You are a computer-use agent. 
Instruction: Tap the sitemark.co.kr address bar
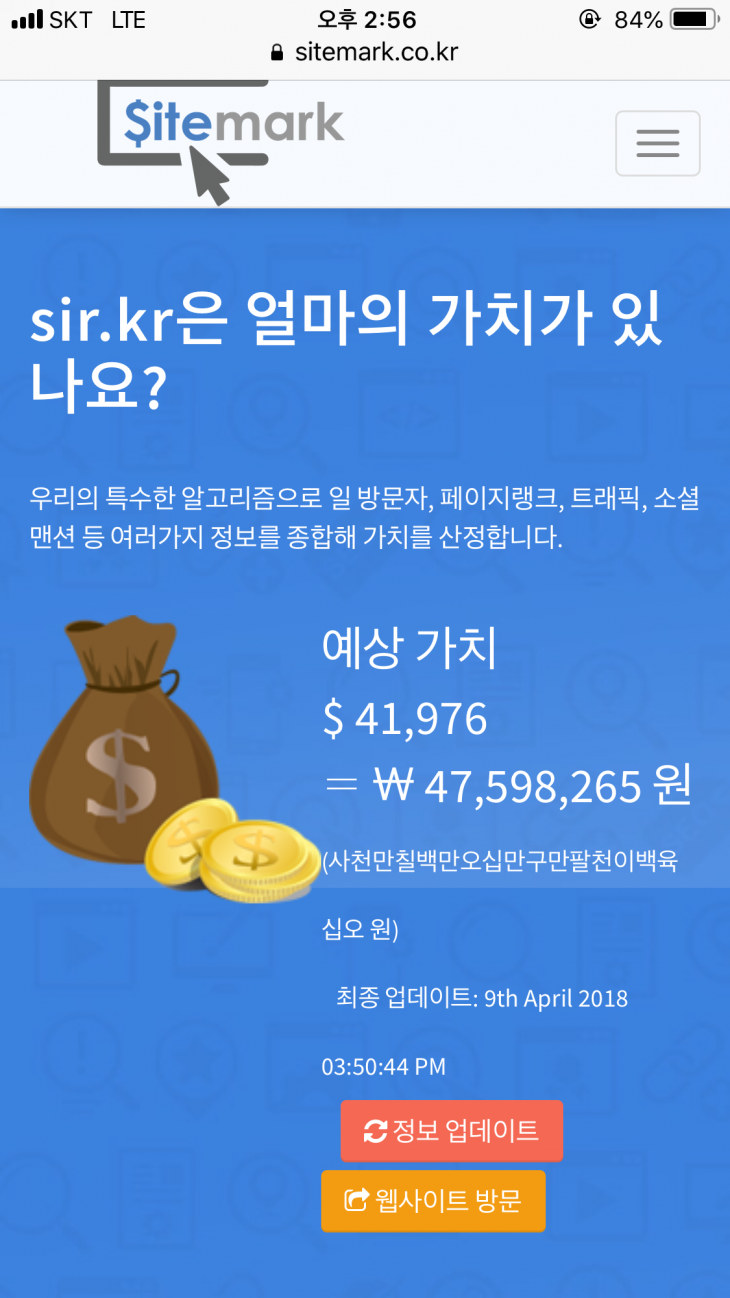pyautogui.click(x=365, y=52)
